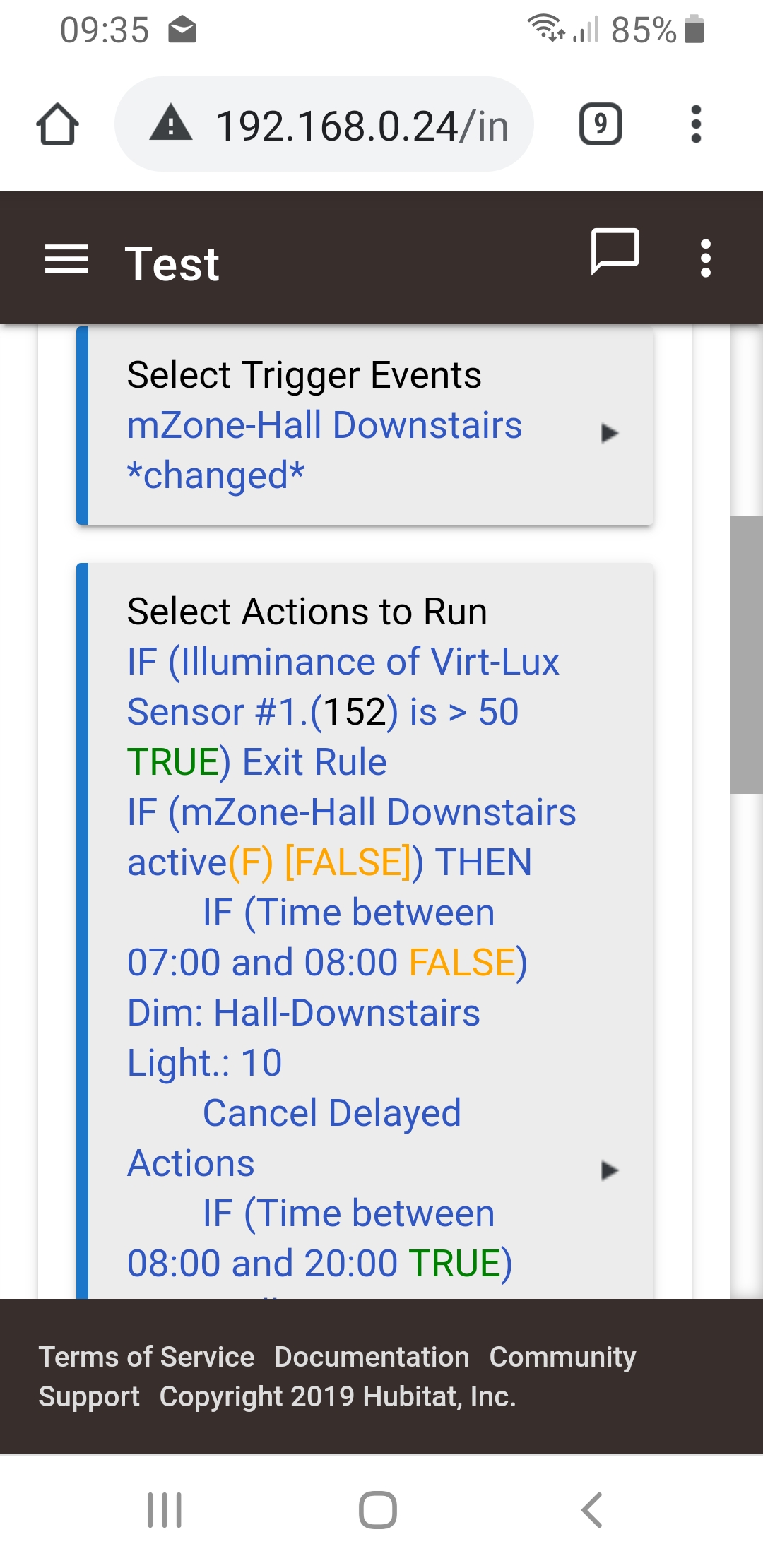Tap the browser home icon
Image resolution: width=763 pixels, height=1568 pixels.
(57, 124)
